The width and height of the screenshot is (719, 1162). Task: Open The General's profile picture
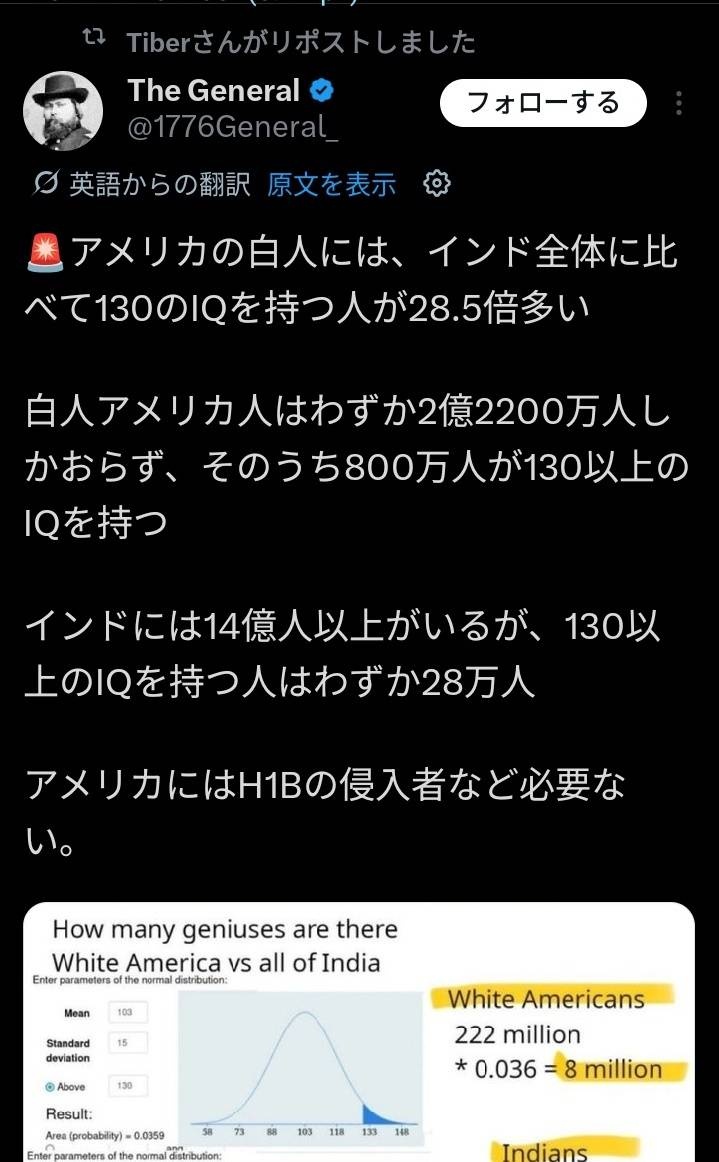63,109
